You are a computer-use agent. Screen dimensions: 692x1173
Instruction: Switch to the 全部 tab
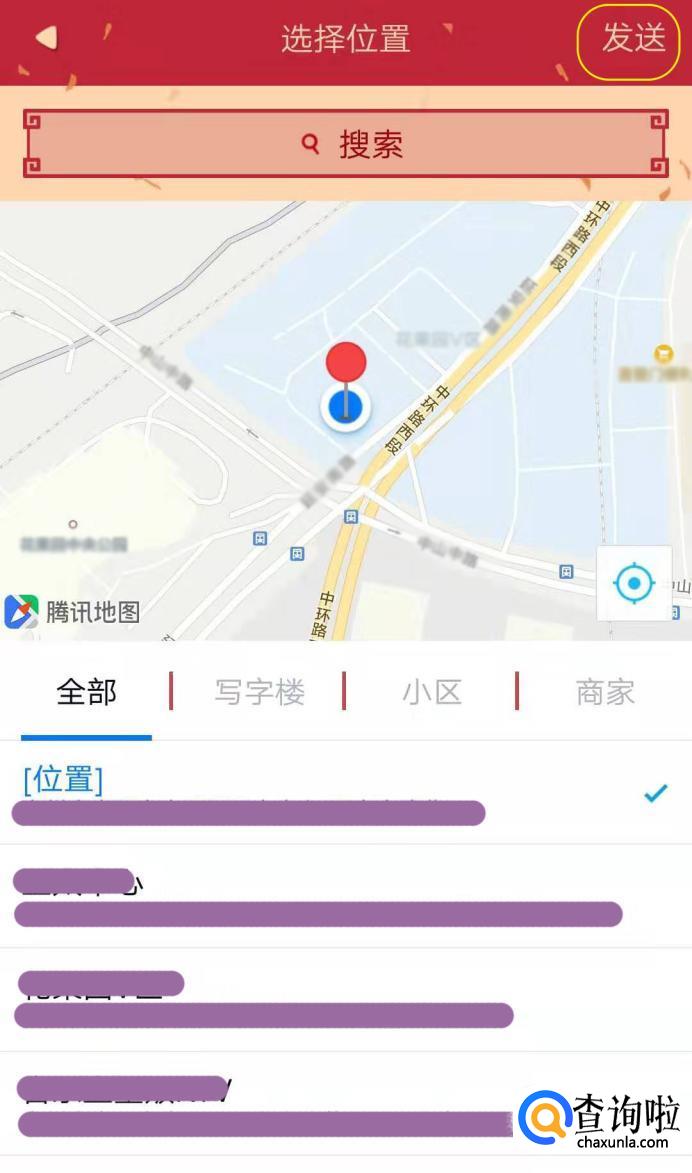[87, 692]
